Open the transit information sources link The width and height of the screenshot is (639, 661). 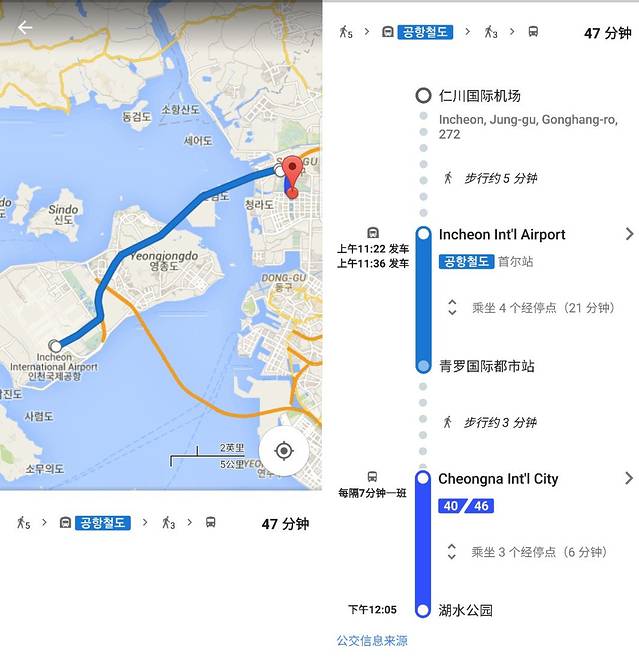(372, 640)
